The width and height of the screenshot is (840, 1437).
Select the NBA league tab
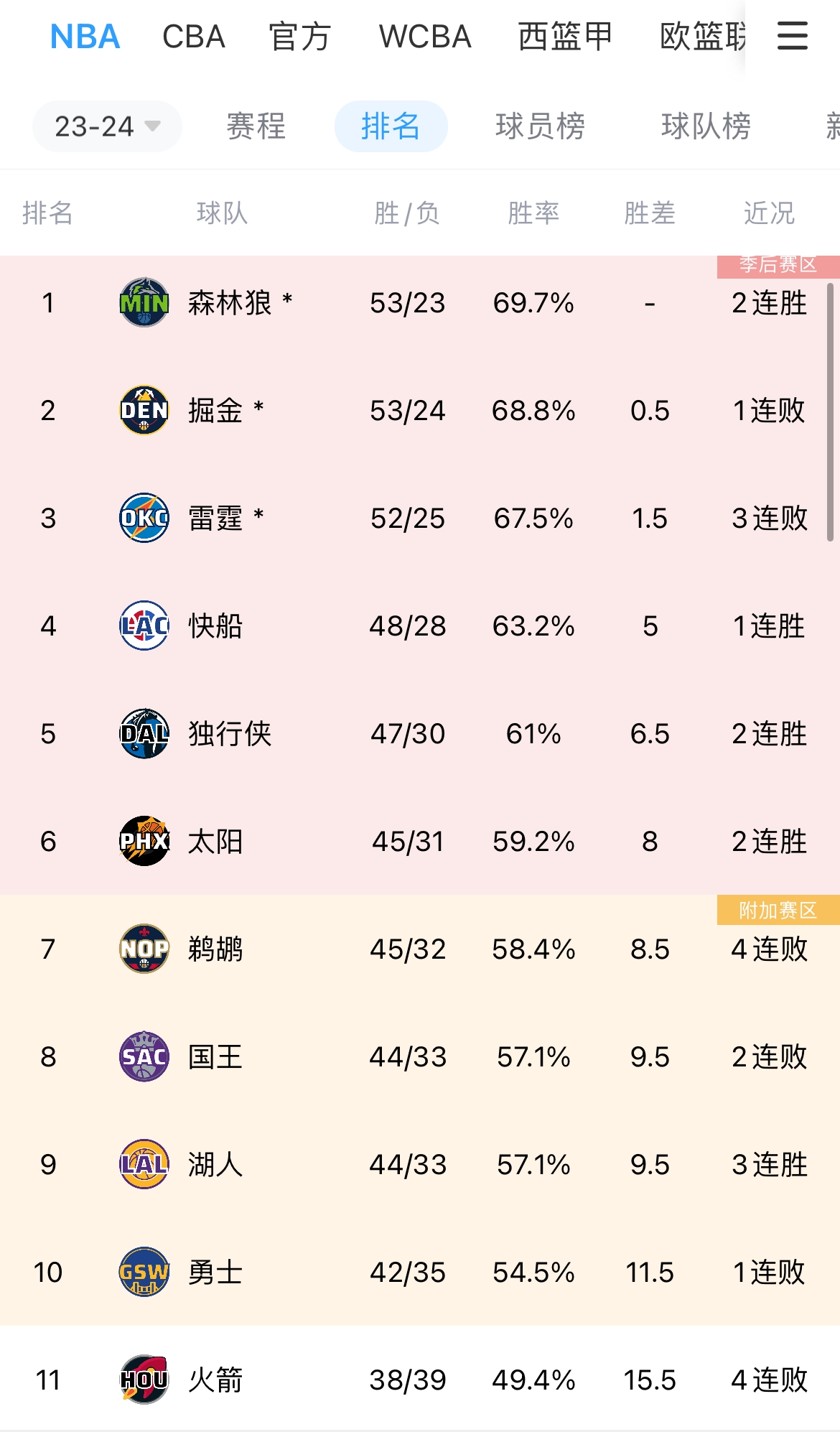(85, 37)
